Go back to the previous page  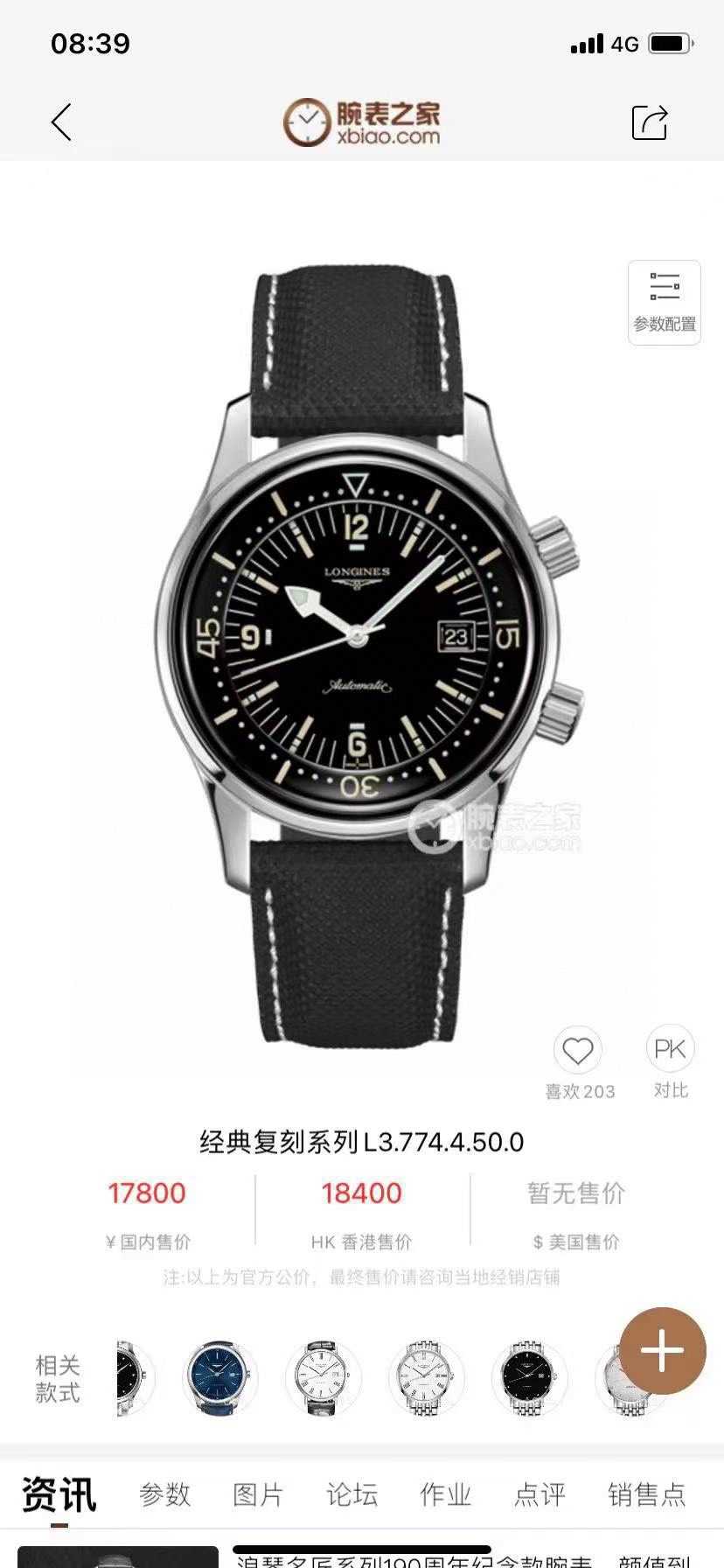(x=61, y=122)
